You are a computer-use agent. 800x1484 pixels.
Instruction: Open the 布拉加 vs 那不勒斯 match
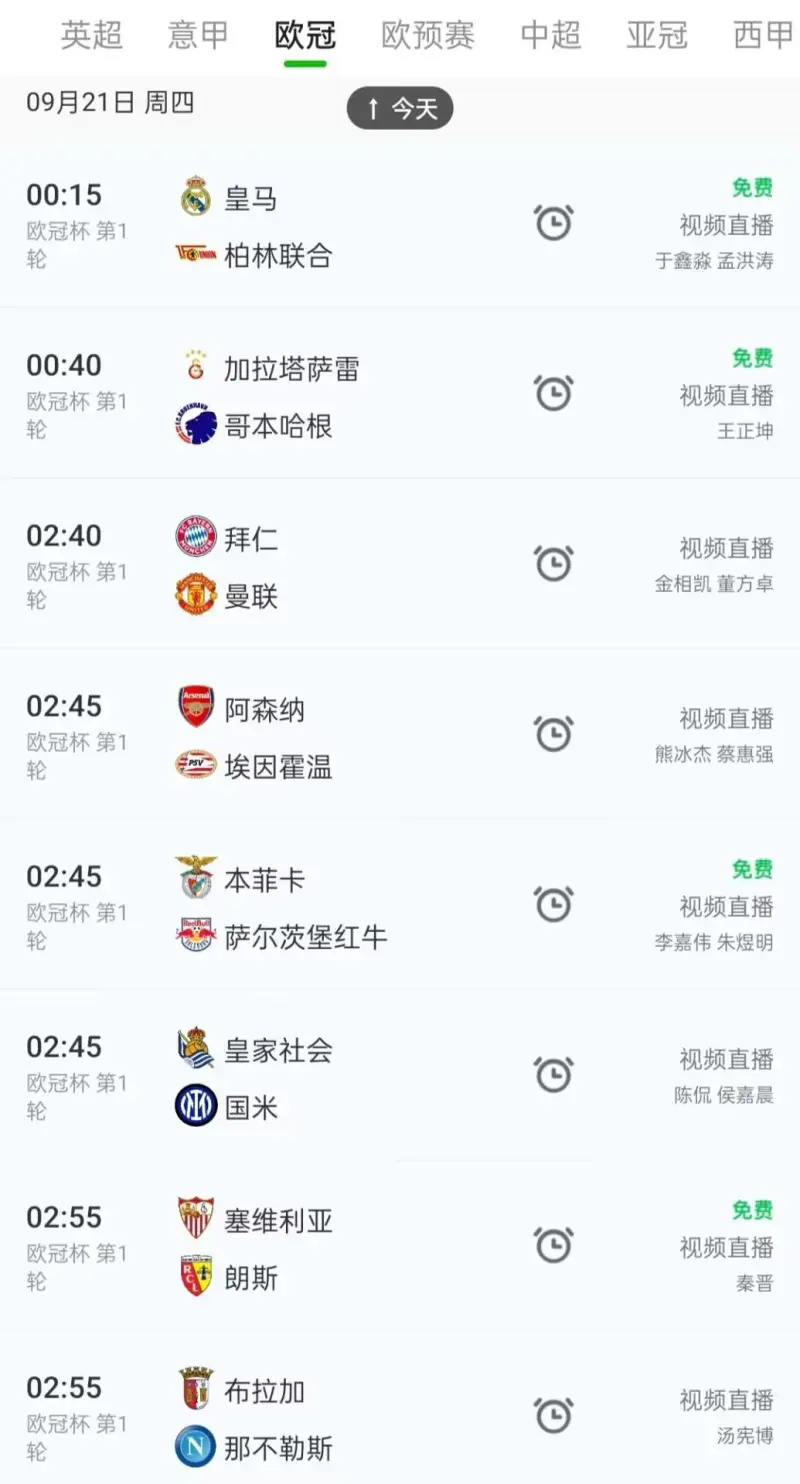tap(400, 1410)
